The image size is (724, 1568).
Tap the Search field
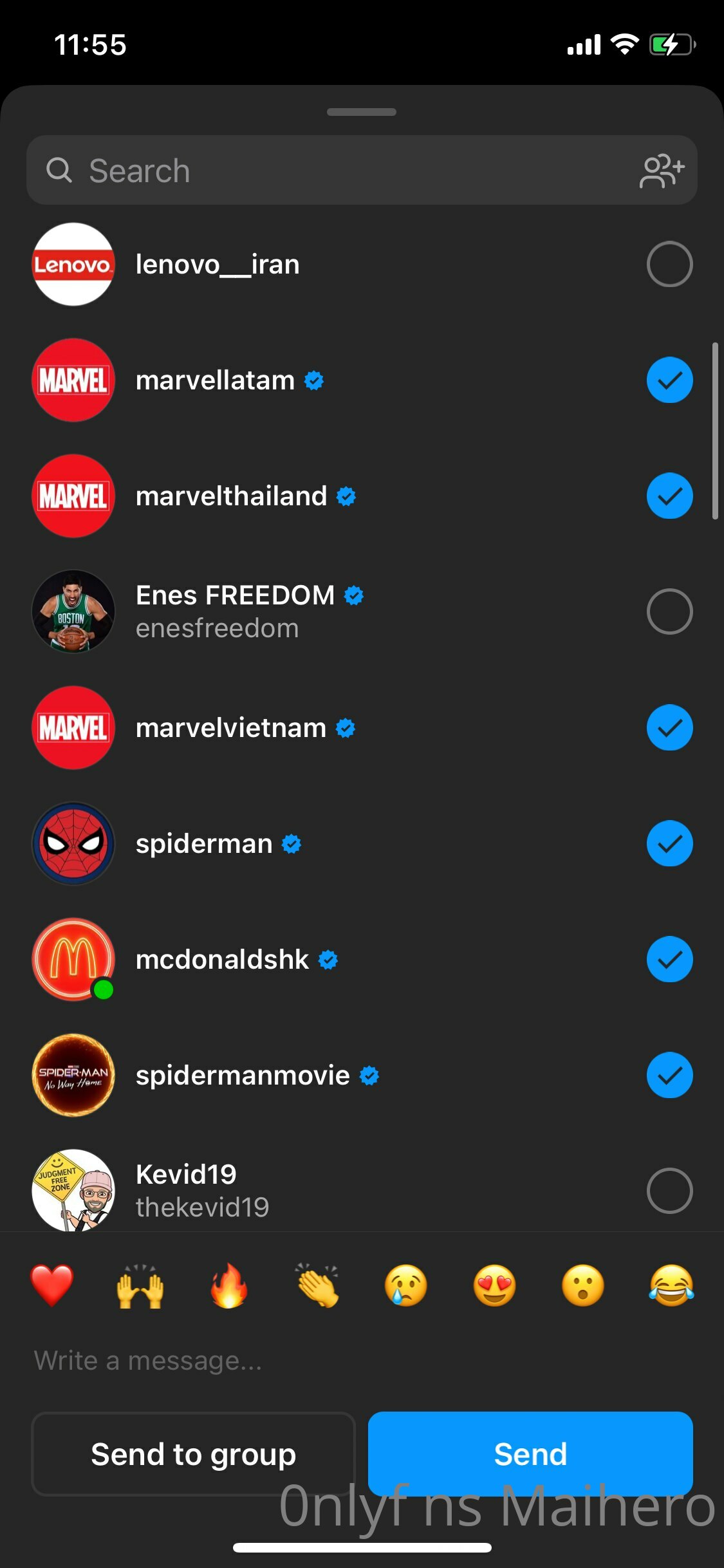[x=362, y=170]
